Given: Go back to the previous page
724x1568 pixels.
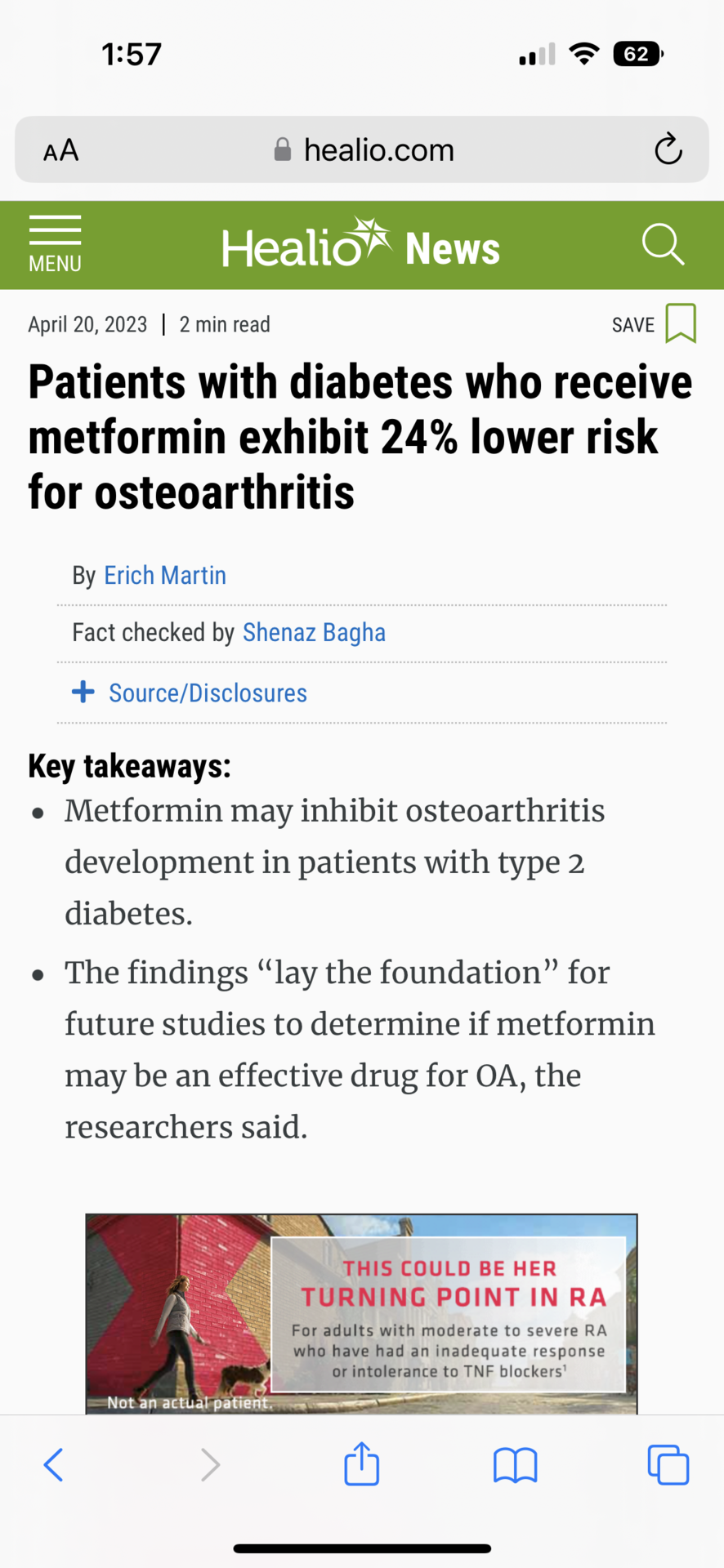Looking at the screenshot, I should [54, 1464].
